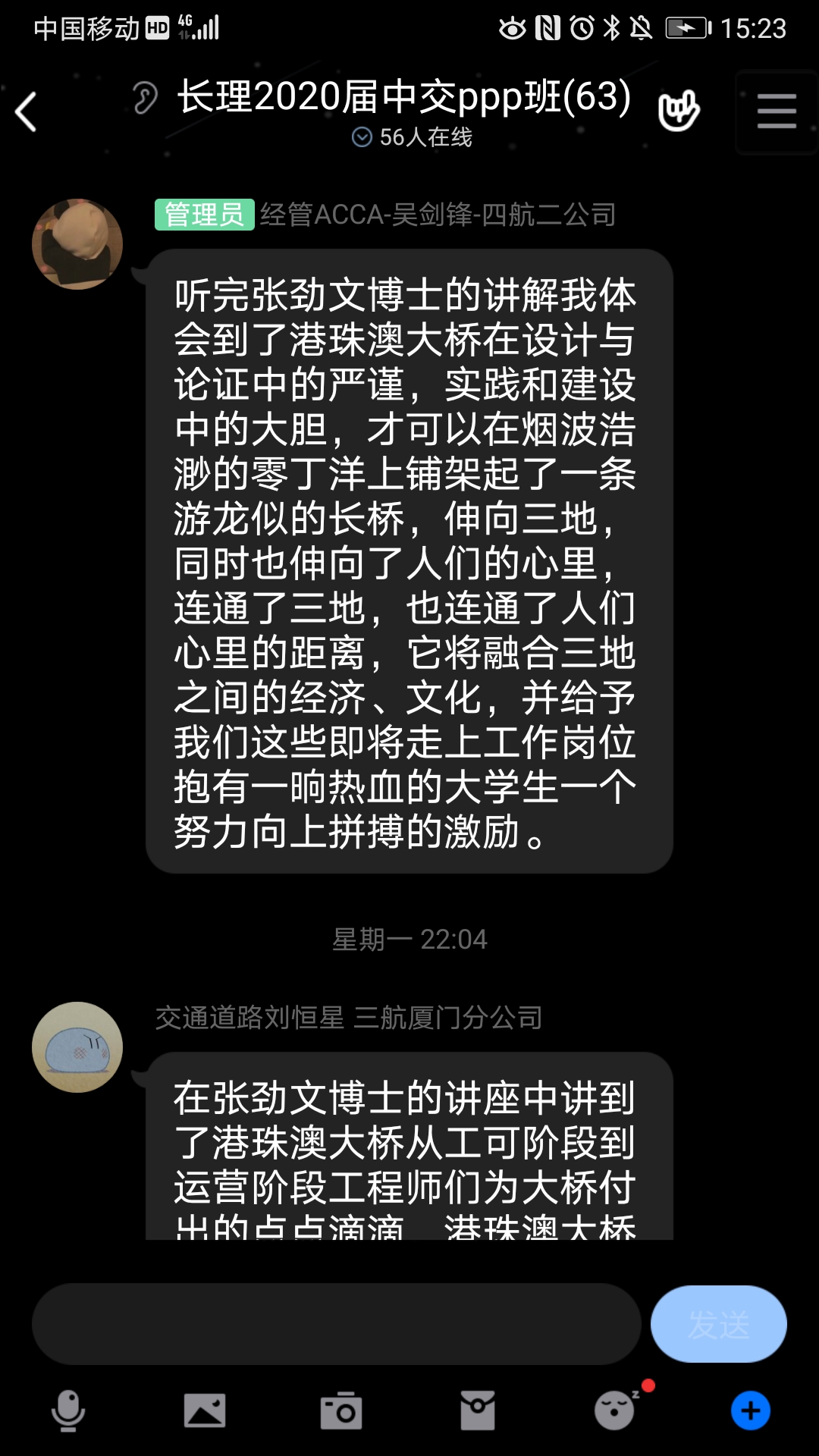Open the emoji sticker panel
The image size is (819, 1456).
tap(615, 1410)
